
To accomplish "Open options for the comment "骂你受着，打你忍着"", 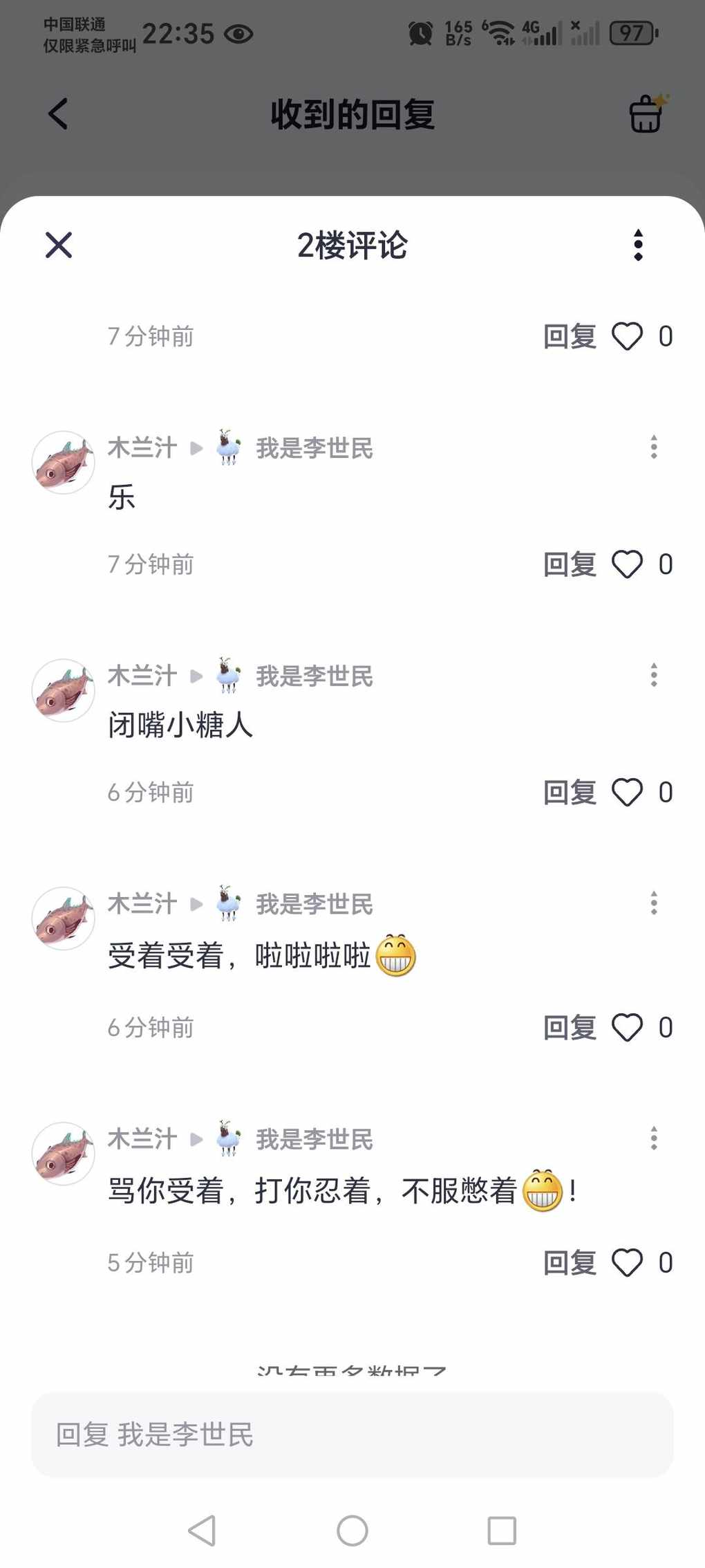I will tap(653, 1138).
